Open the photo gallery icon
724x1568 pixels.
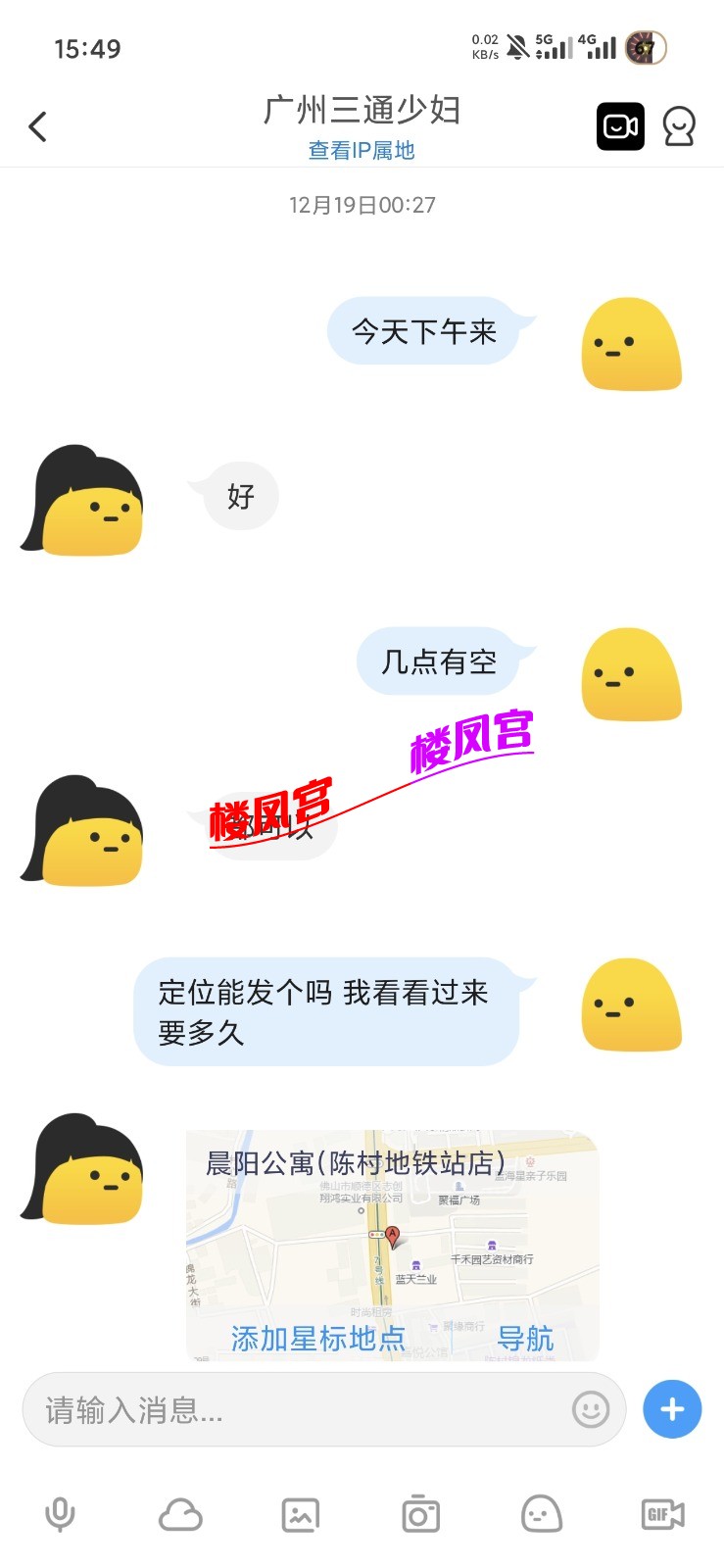pos(300,1513)
